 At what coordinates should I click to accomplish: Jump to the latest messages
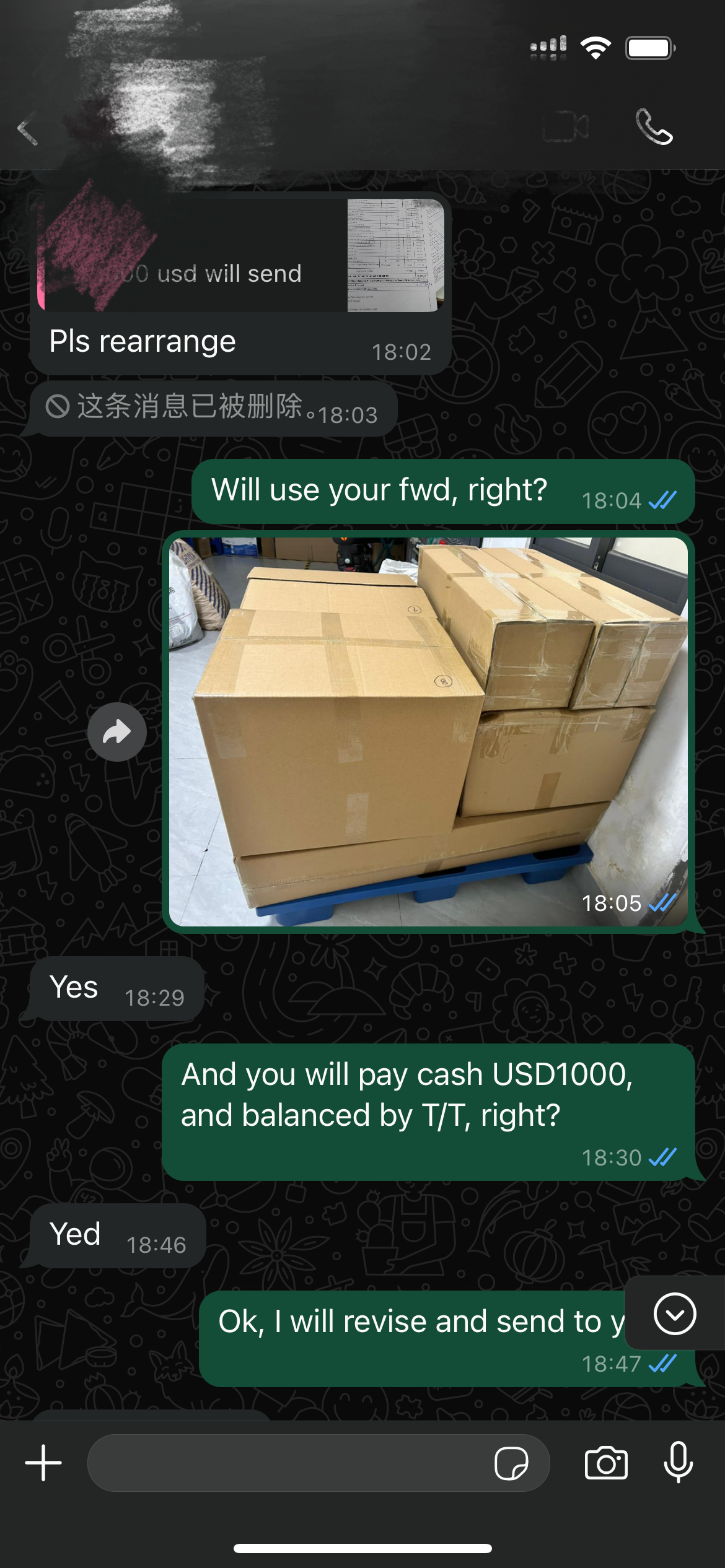pos(674,1313)
